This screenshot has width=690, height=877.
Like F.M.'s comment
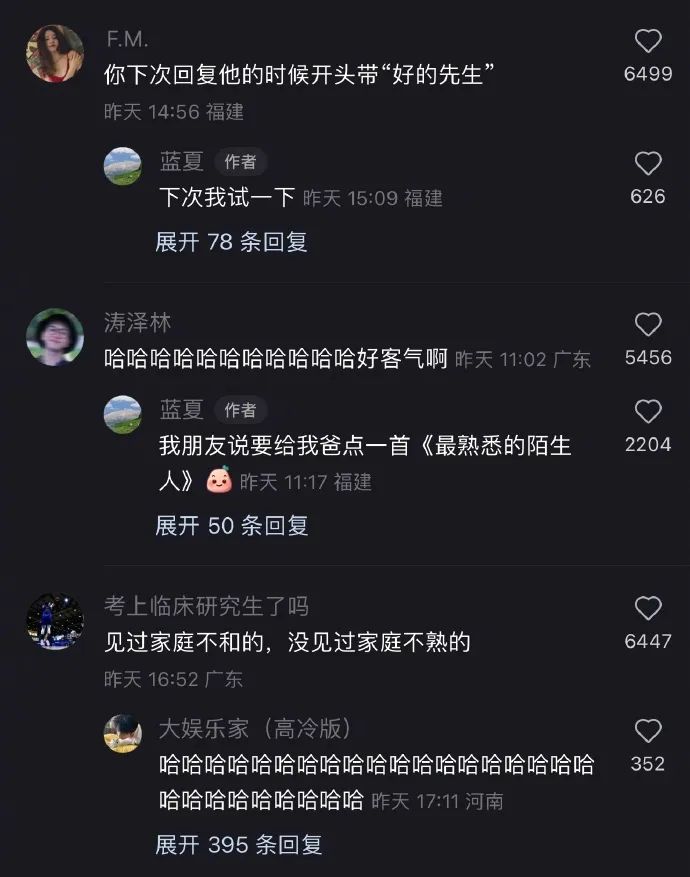point(648,41)
